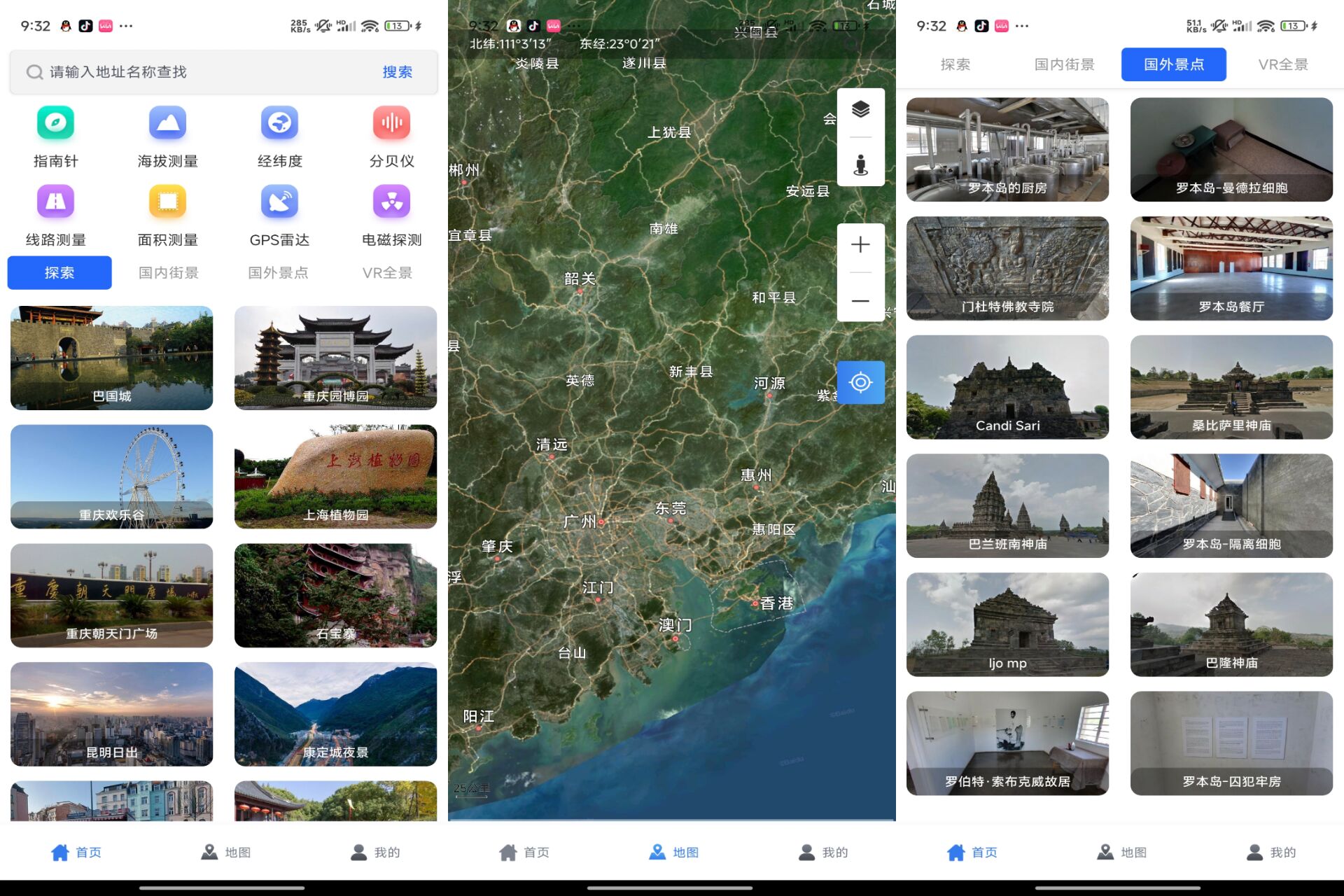Open the 巴国城 street view card
The image size is (1344, 896).
click(x=112, y=358)
